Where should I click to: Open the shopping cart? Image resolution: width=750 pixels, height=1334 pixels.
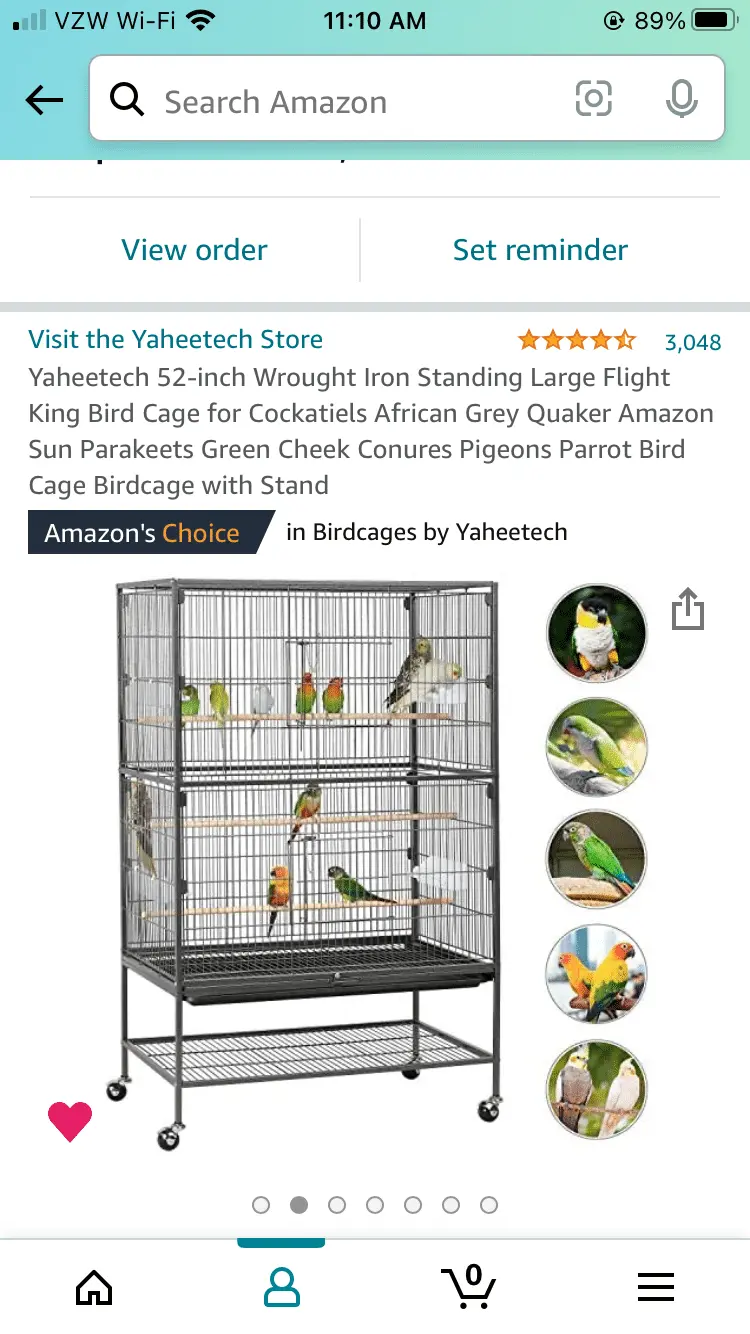[x=468, y=1287]
